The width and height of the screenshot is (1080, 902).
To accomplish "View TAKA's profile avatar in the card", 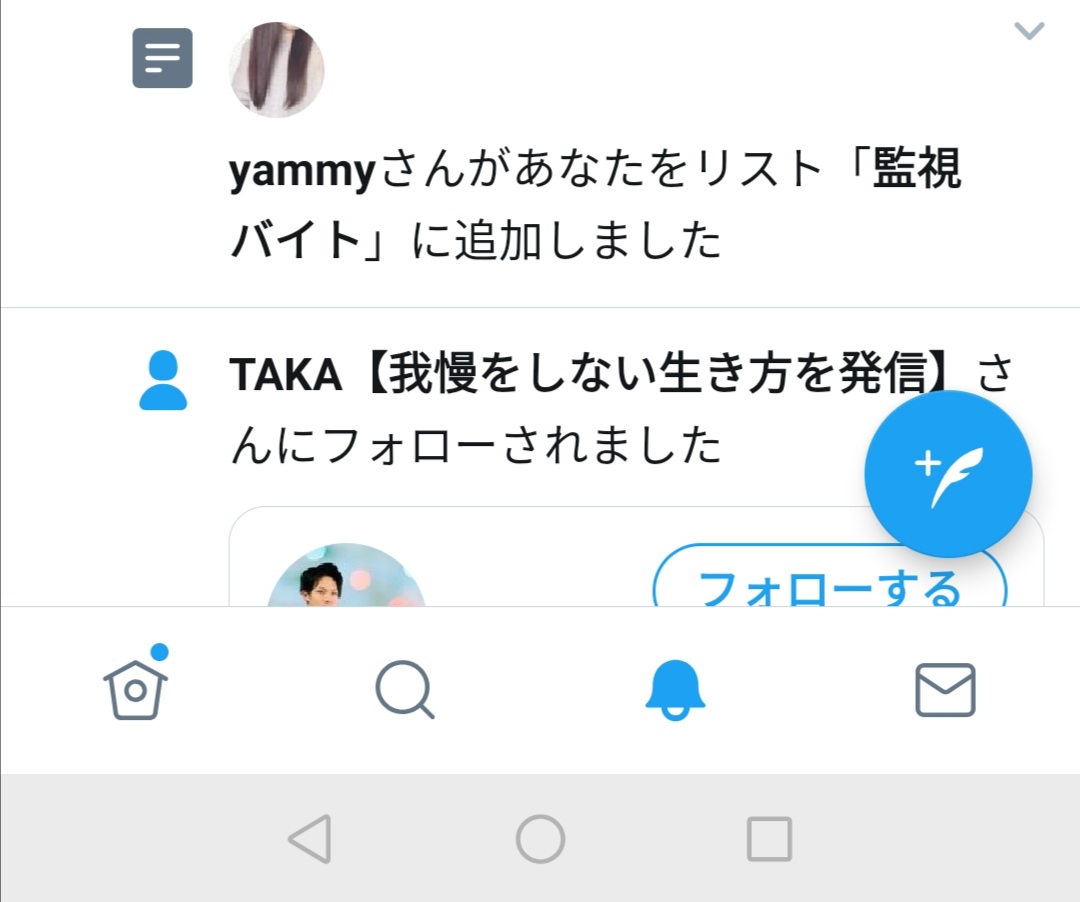I will (345, 580).
